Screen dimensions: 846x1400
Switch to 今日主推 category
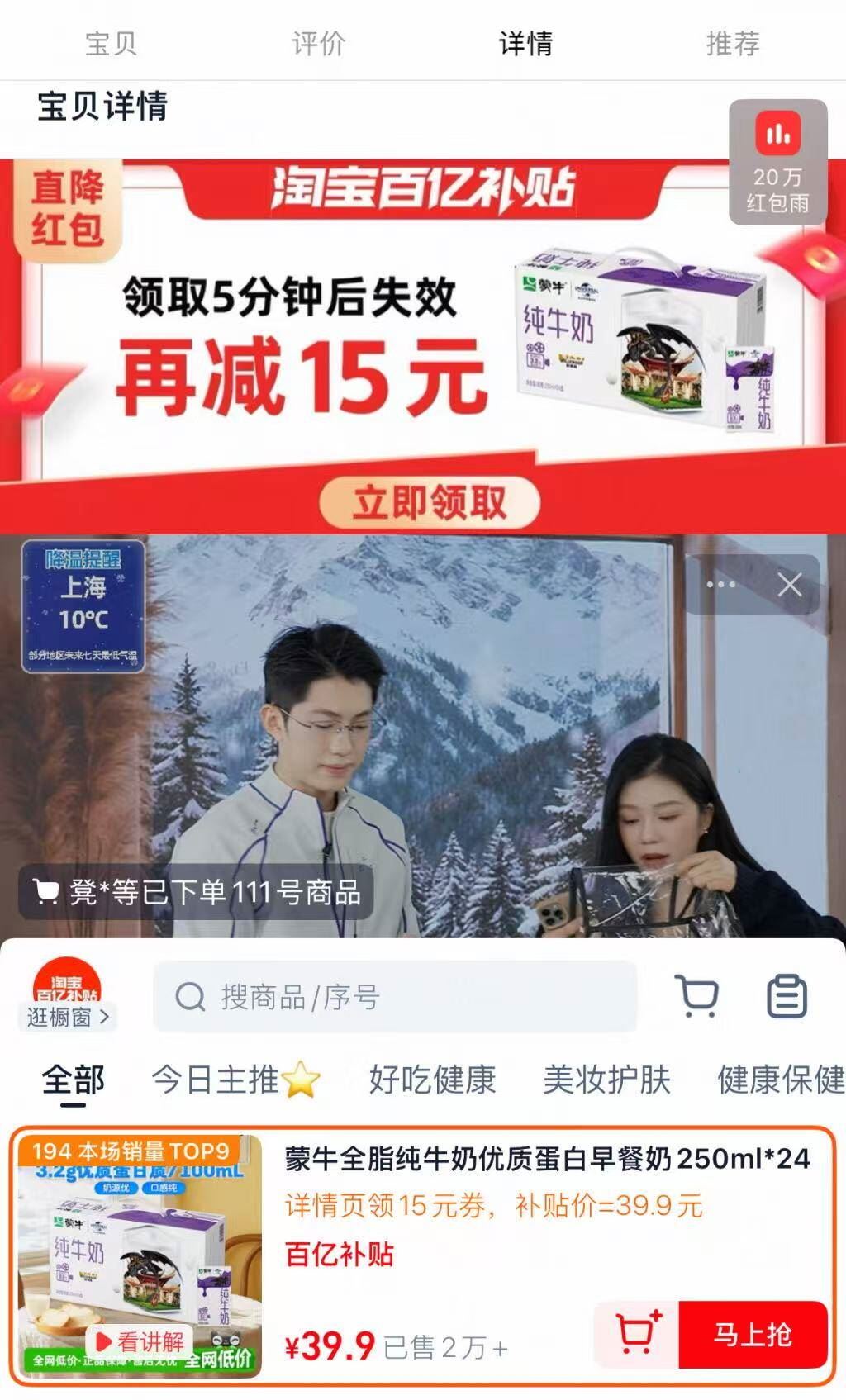[x=235, y=1080]
